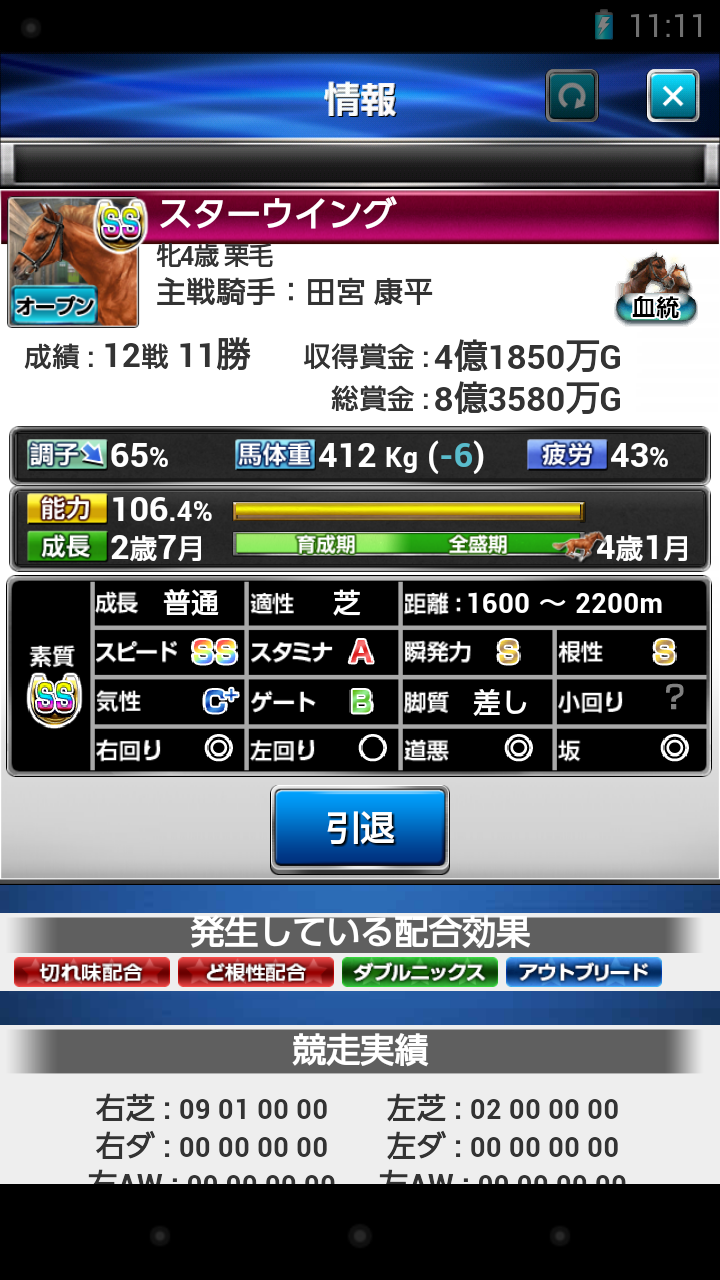The image size is (720, 1280).
Task: Tap the 引退 retire button
Action: click(x=360, y=828)
